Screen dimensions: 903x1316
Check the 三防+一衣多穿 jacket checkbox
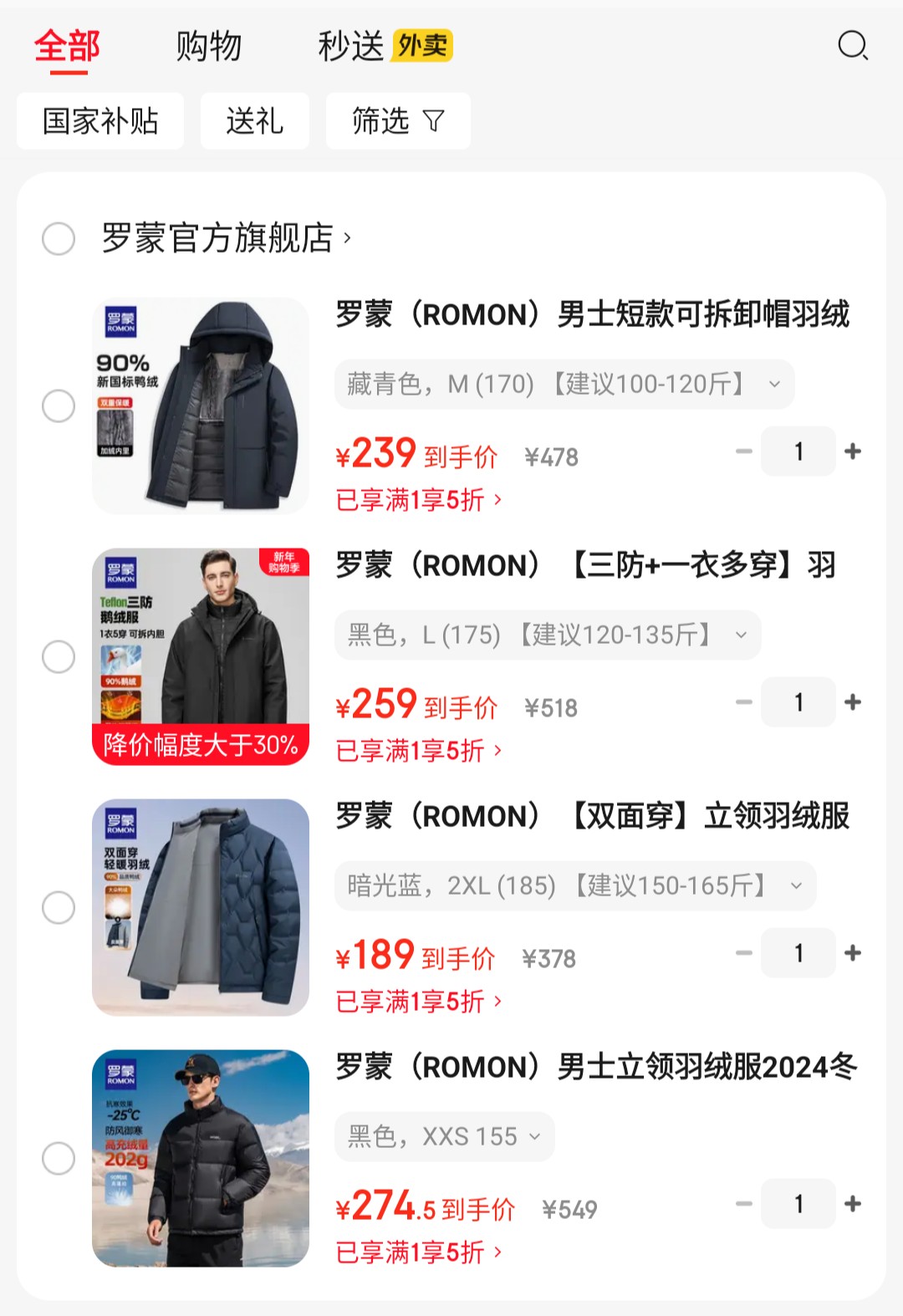[x=59, y=657]
